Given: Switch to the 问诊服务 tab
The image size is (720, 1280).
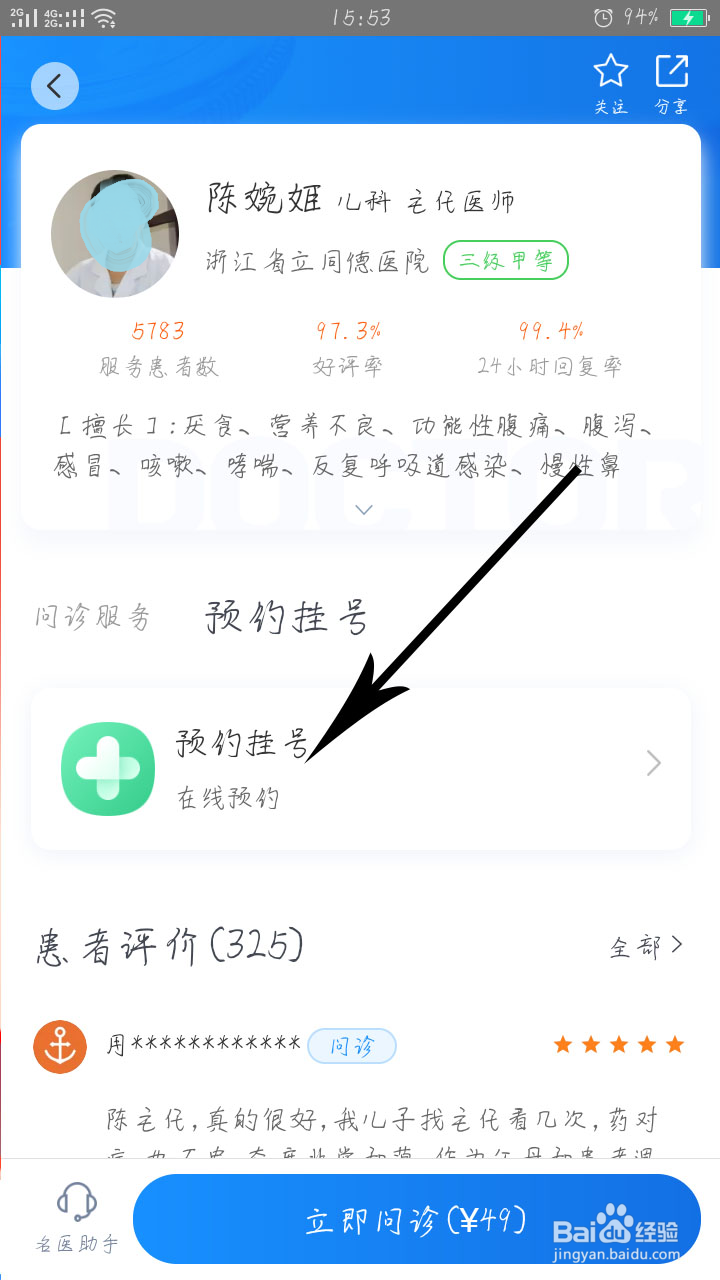Looking at the screenshot, I should (92, 617).
